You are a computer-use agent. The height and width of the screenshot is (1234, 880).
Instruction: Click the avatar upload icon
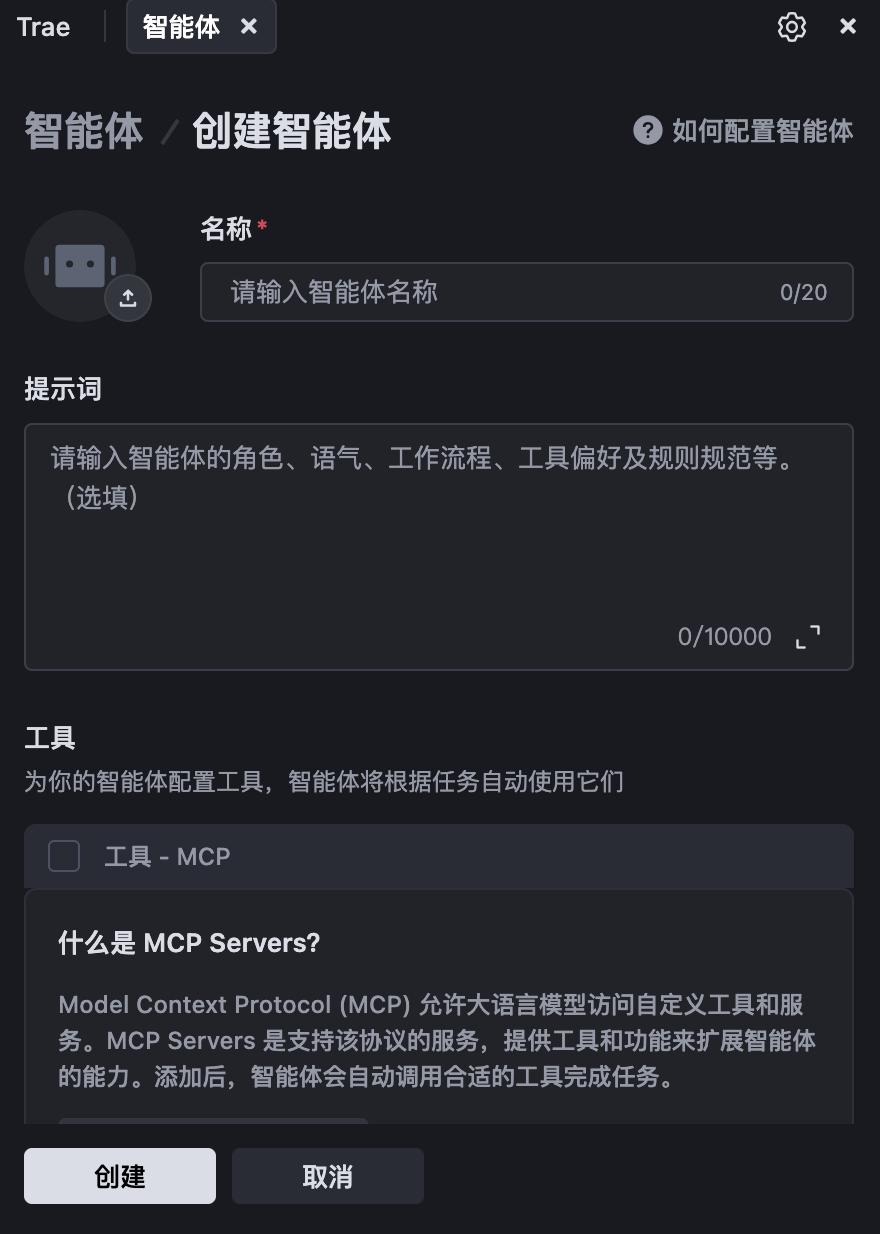127,297
